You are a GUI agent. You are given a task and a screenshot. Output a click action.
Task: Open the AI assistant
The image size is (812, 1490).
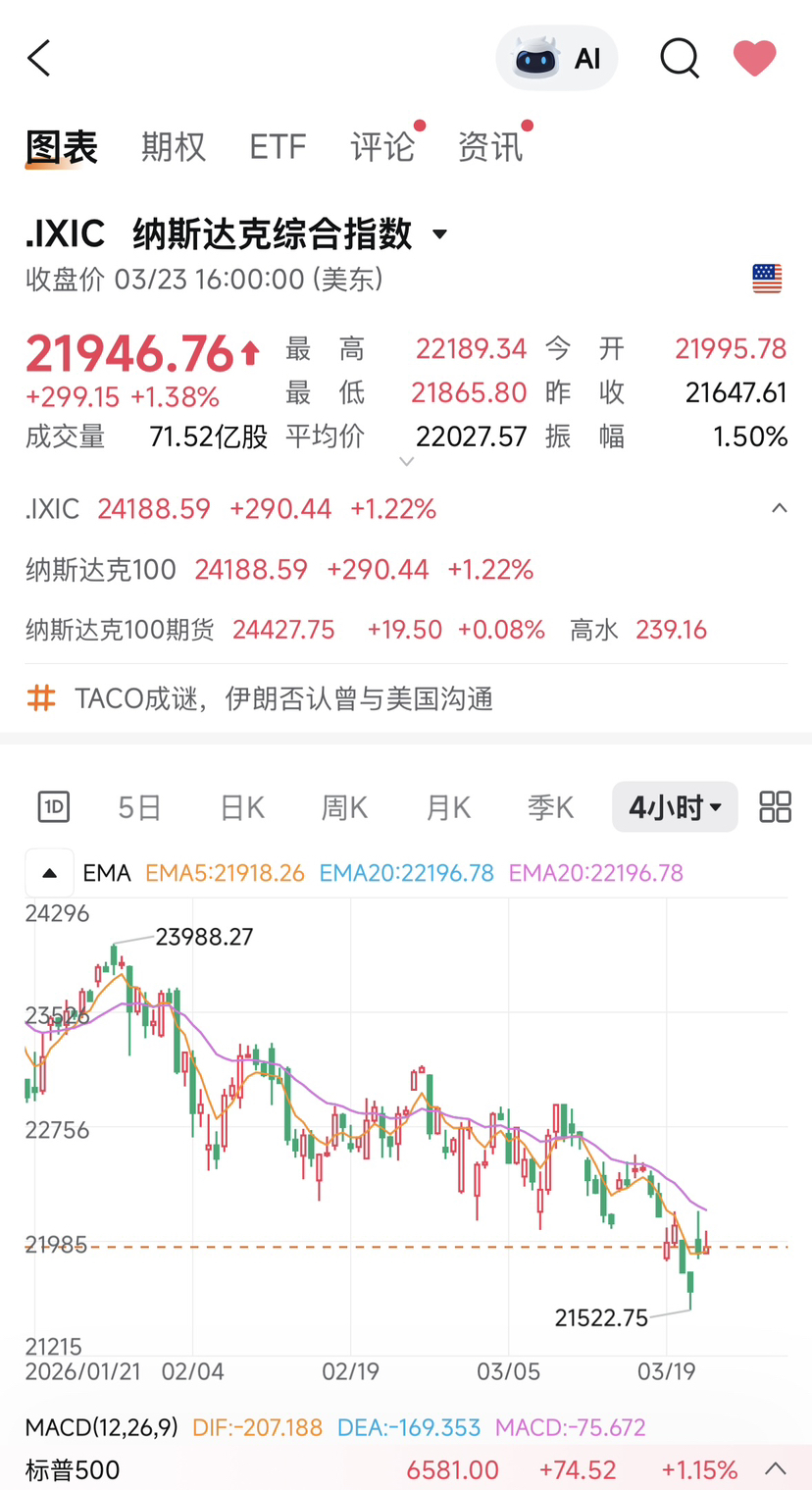pyautogui.click(x=557, y=59)
